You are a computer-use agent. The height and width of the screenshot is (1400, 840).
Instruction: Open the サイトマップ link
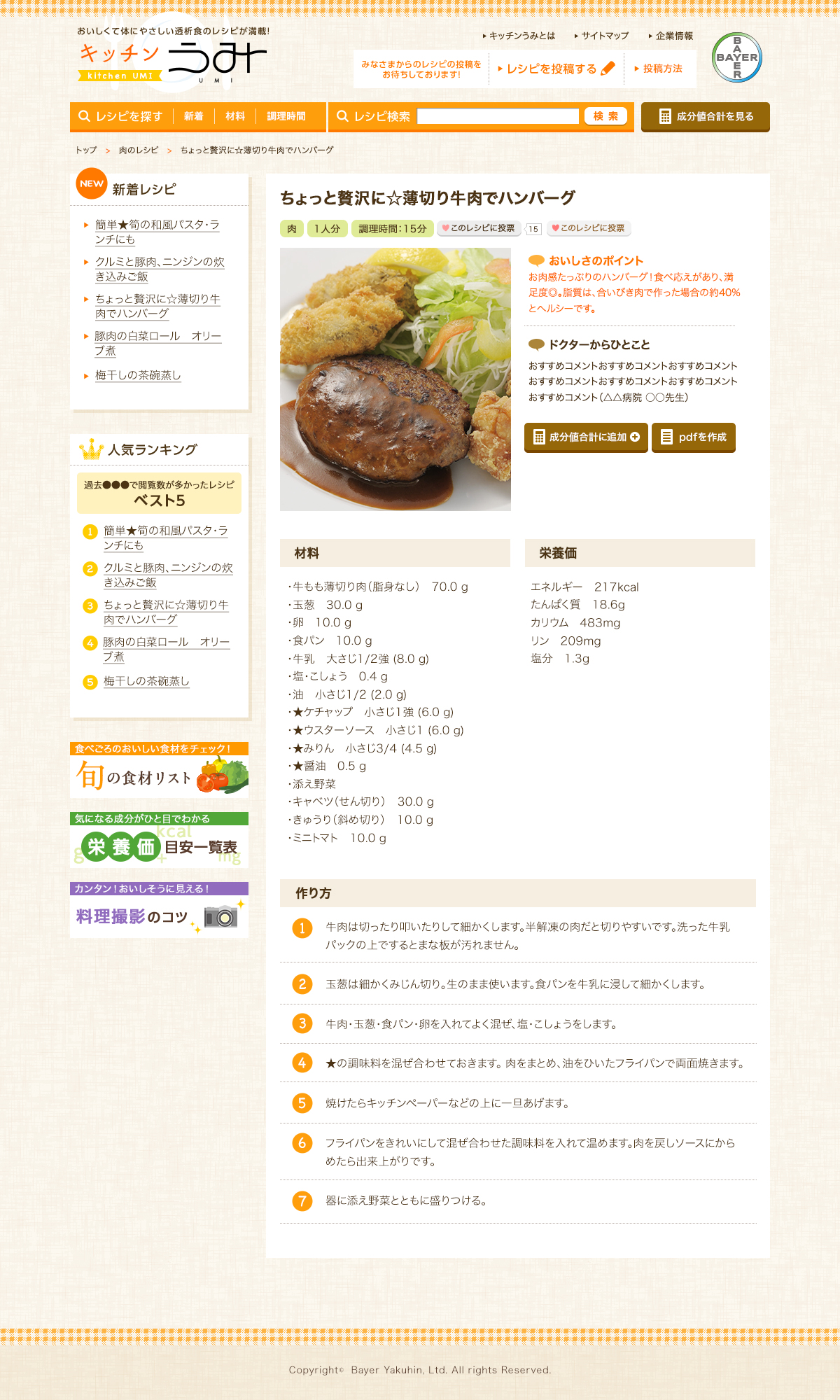tap(605, 36)
